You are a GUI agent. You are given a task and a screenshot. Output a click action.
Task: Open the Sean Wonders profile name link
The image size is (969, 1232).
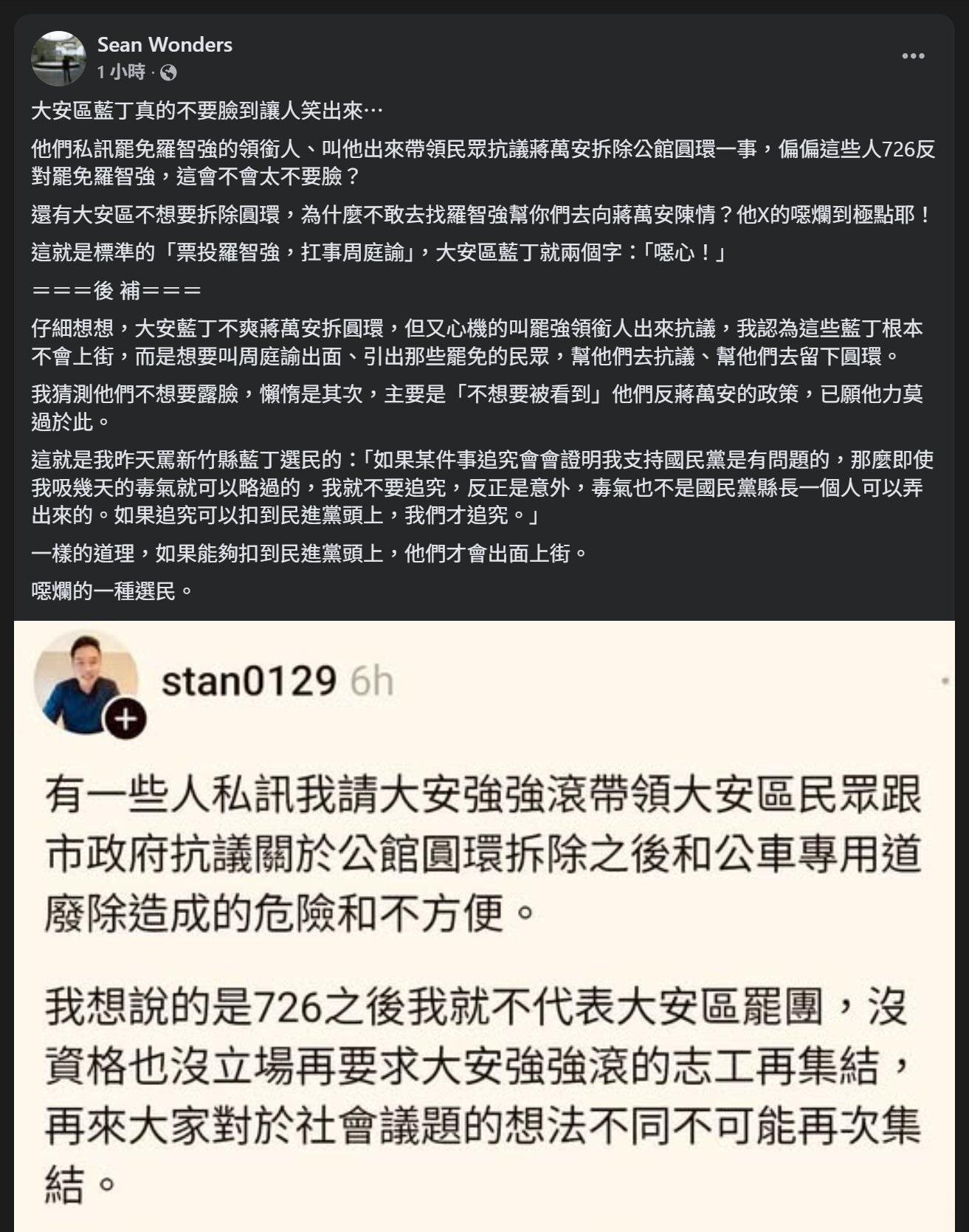click(165, 45)
